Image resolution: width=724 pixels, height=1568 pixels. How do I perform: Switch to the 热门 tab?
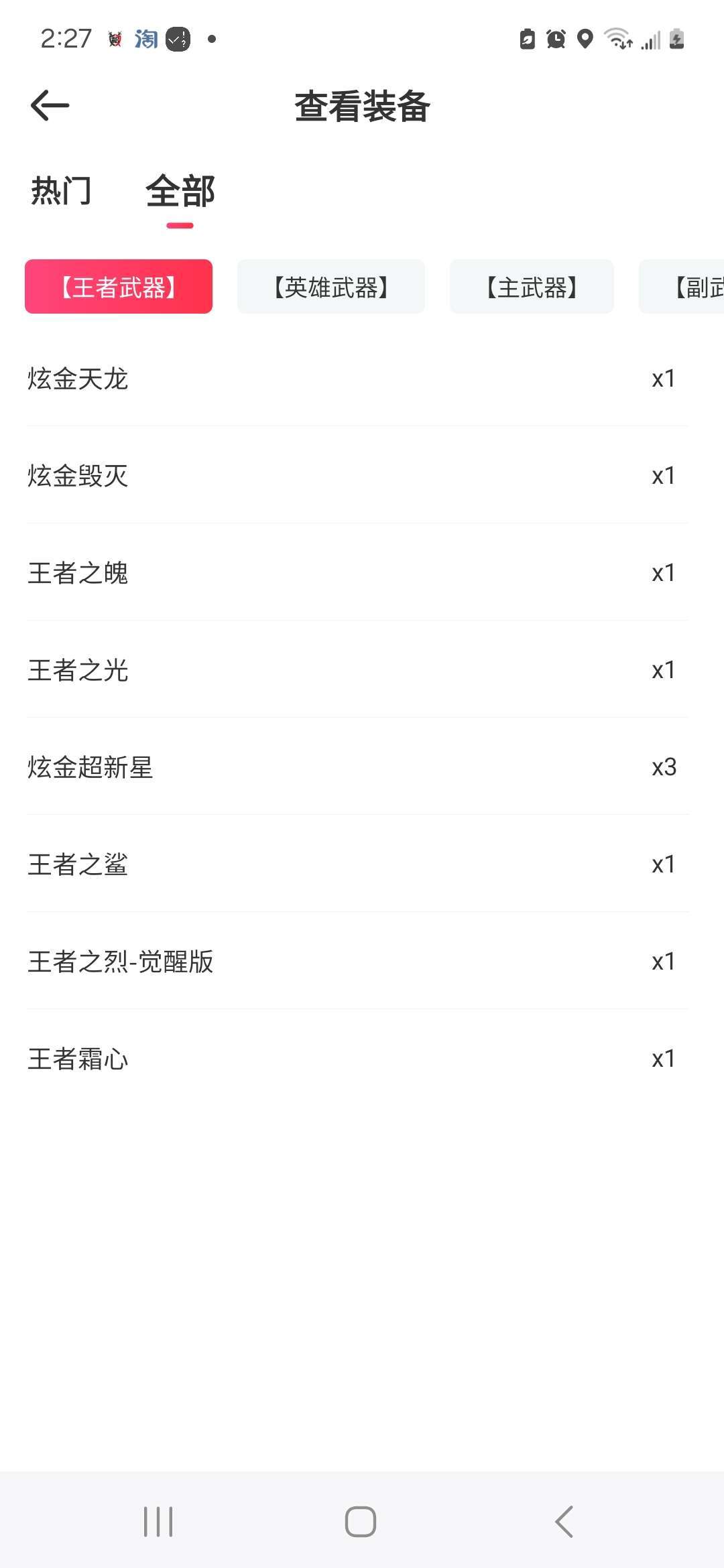[61, 192]
